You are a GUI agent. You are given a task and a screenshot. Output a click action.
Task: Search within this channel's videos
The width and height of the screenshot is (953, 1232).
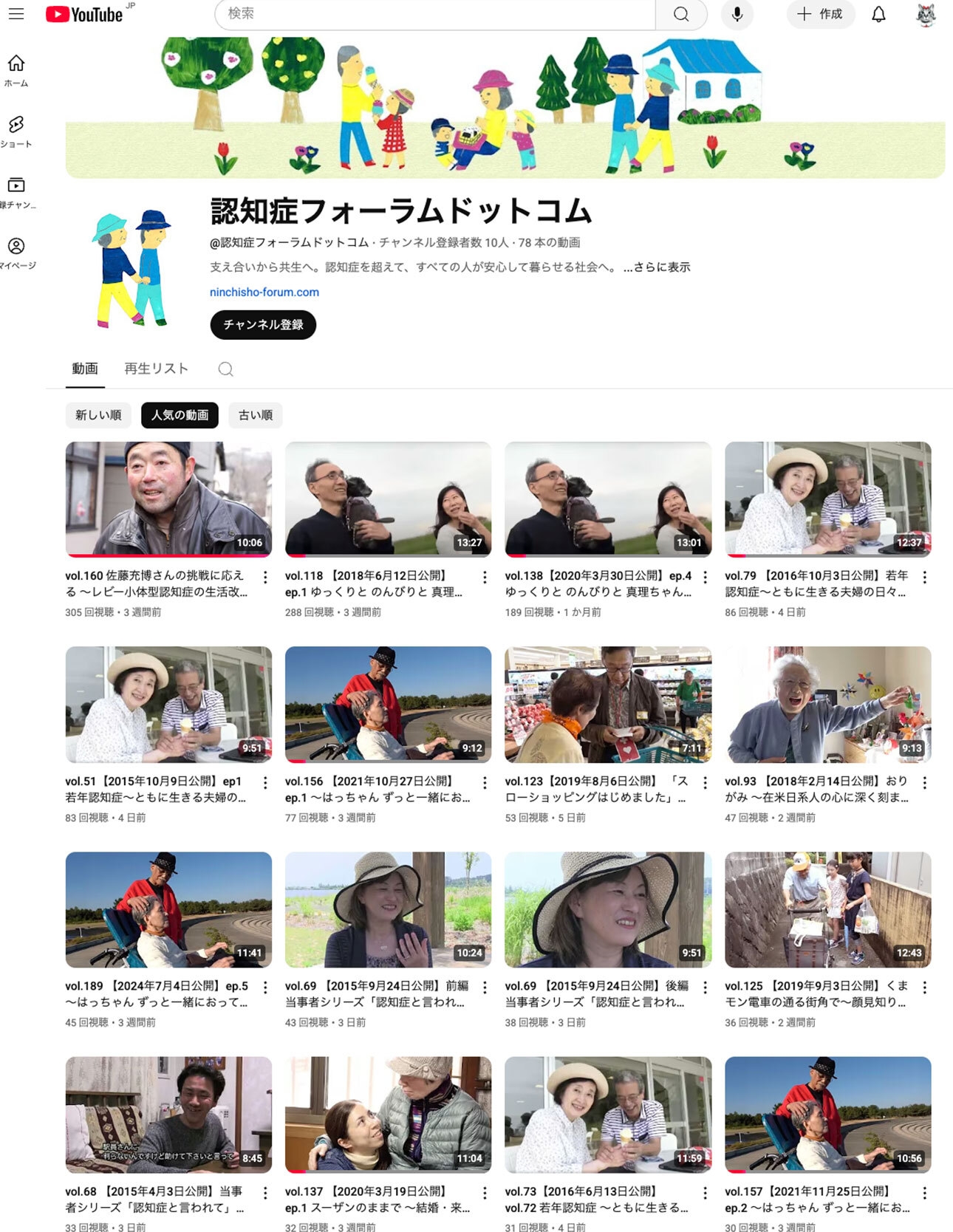click(x=225, y=369)
